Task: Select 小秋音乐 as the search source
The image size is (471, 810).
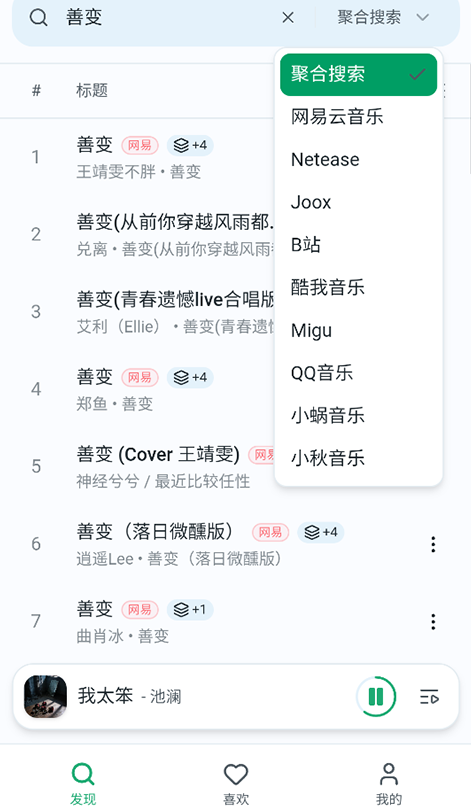Action: [x=358, y=458]
